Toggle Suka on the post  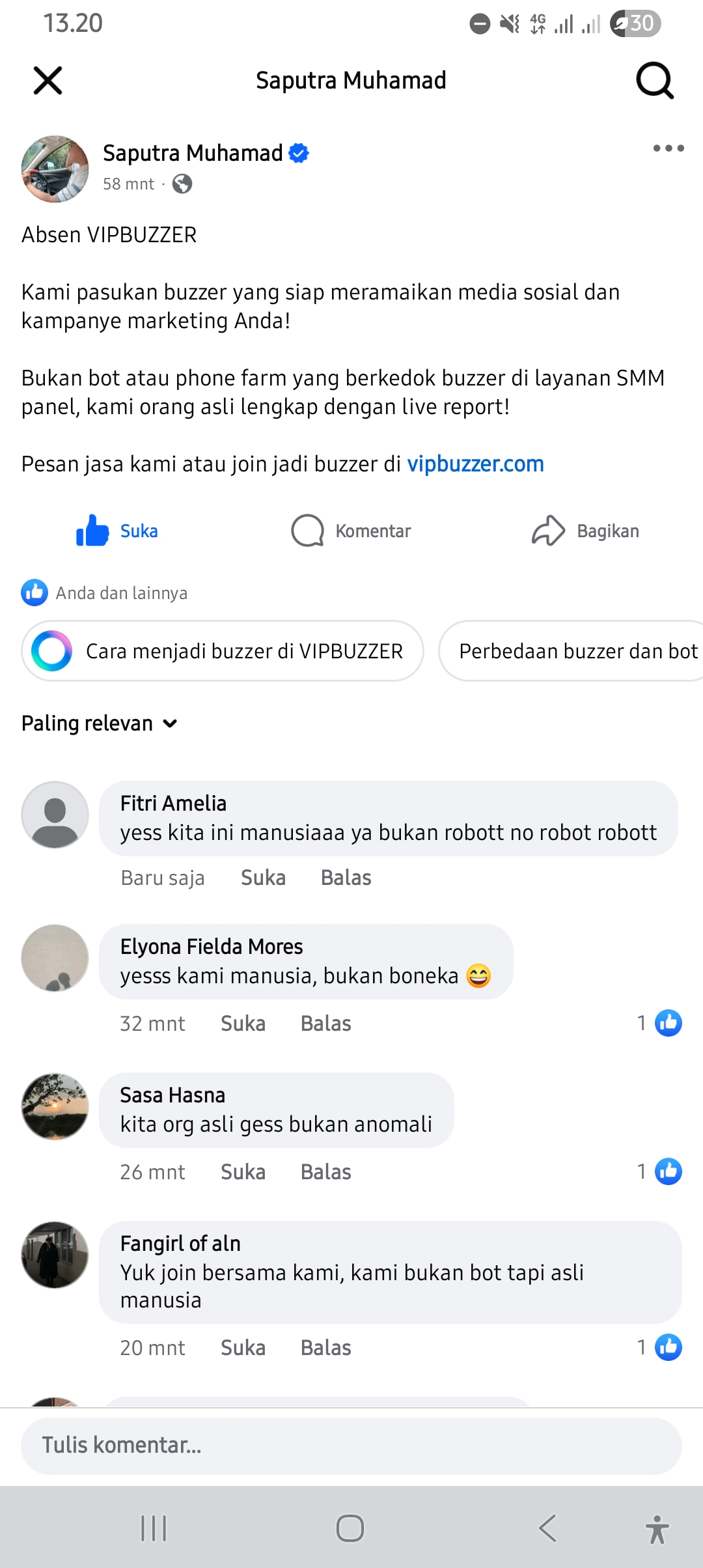[118, 531]
